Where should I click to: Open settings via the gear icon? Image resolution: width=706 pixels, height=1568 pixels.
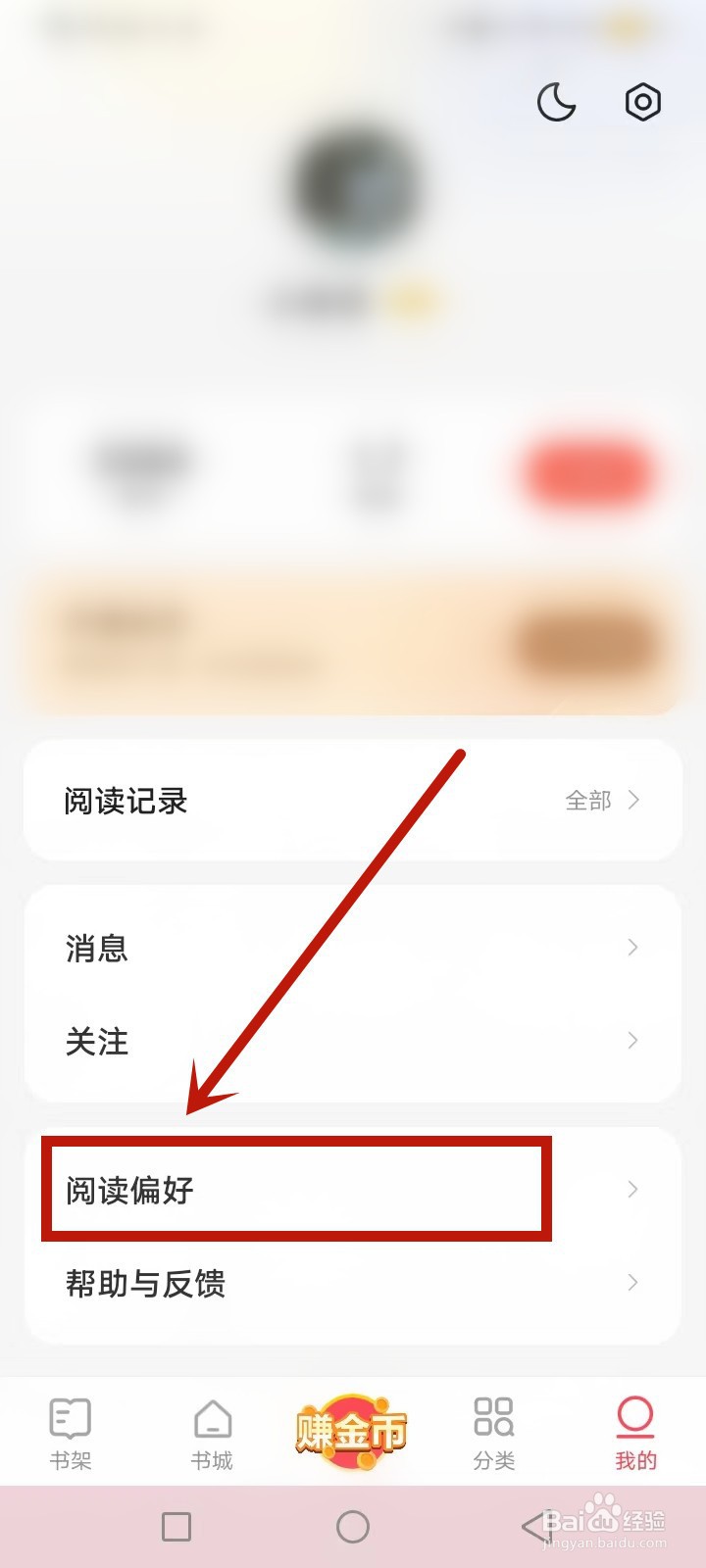642,102
